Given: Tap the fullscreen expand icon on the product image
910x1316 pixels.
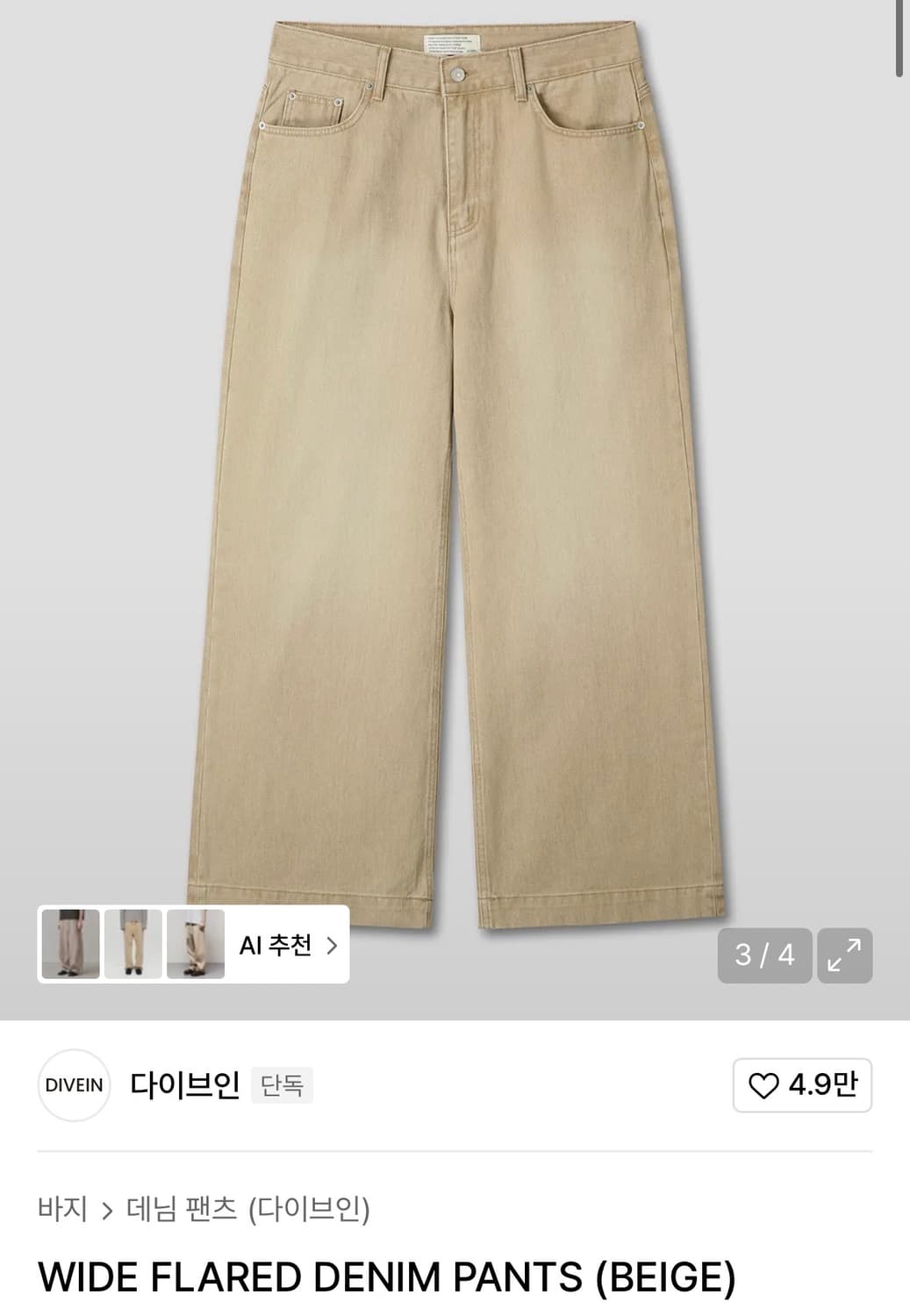Looking at the screenshot, I should (845, 955).
